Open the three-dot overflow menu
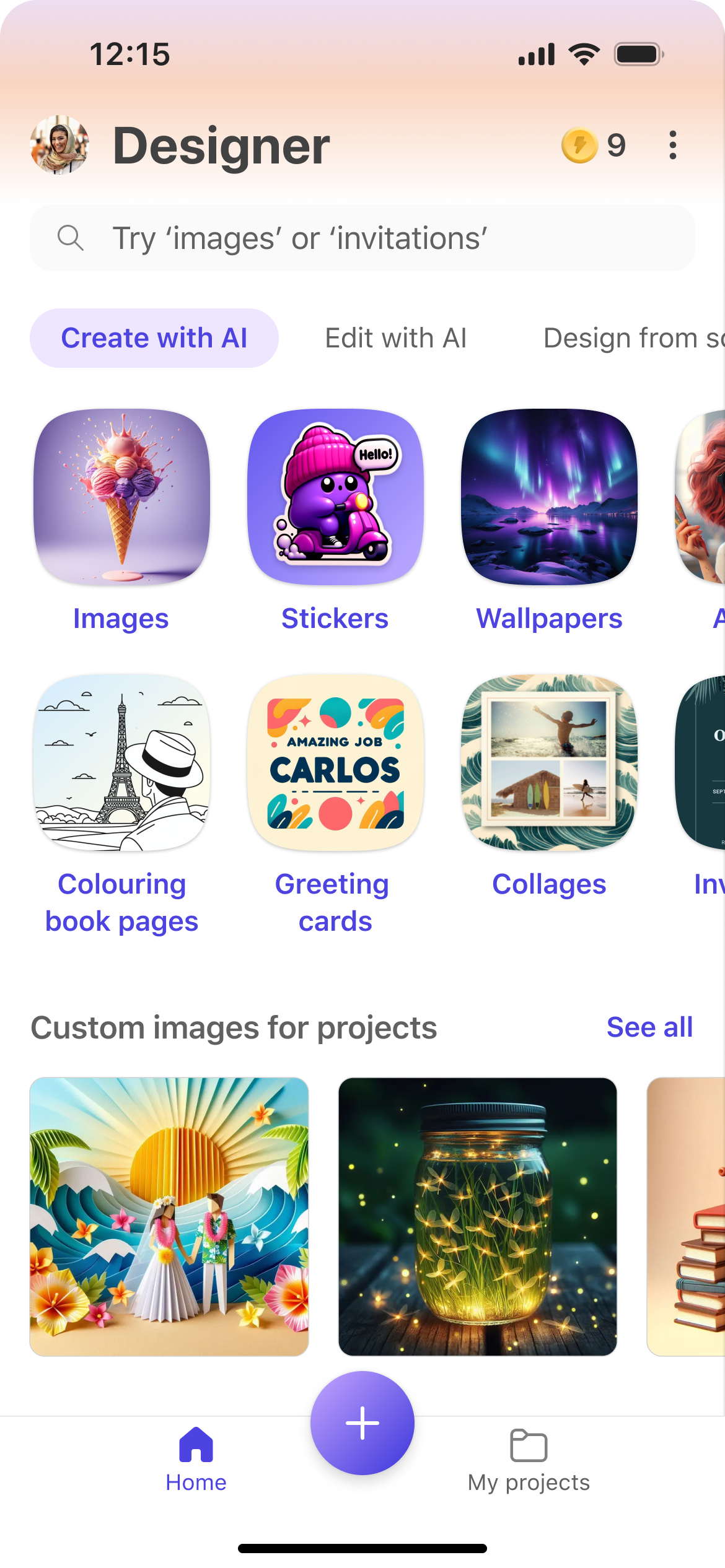 point(672,145)
